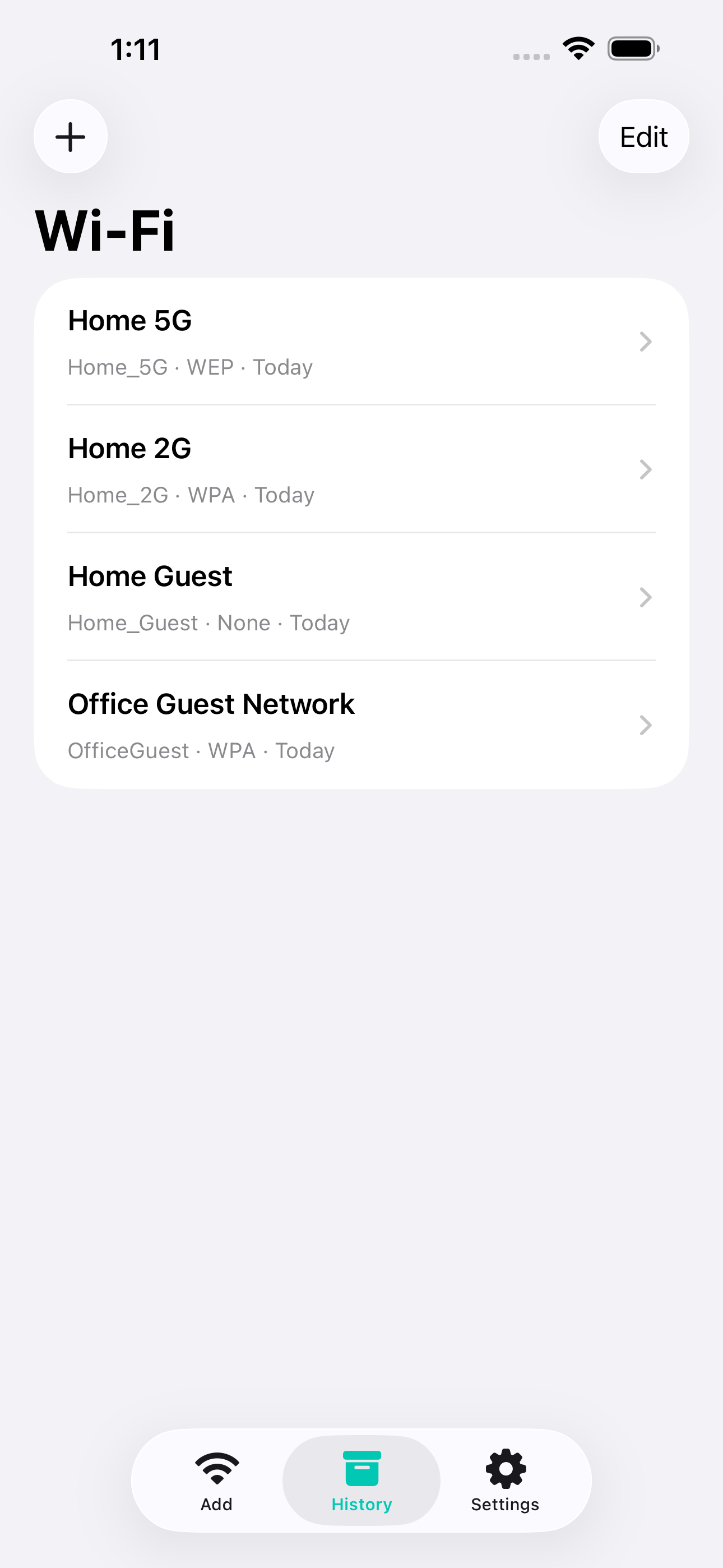Image resolution: width=723 pixels, height=1568 pixels.
Task: Tap the clock in the status bar
Action: click(x=135, y=49)
